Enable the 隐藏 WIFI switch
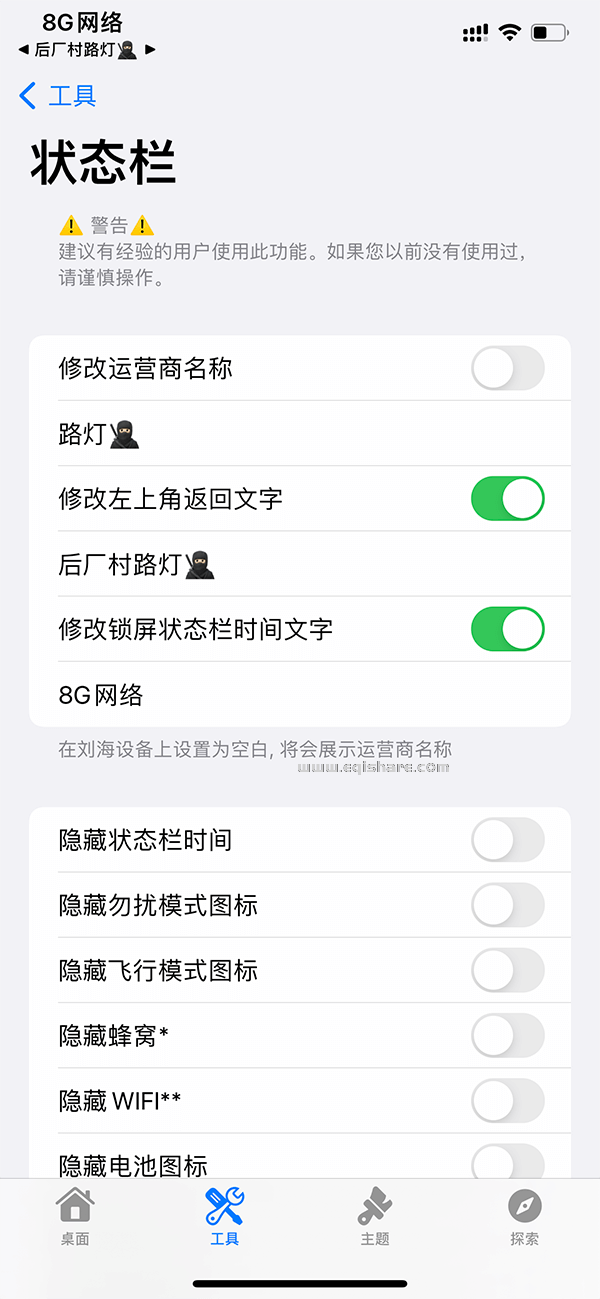Viewport: 600px width, 1299px height. [507, 1101]
